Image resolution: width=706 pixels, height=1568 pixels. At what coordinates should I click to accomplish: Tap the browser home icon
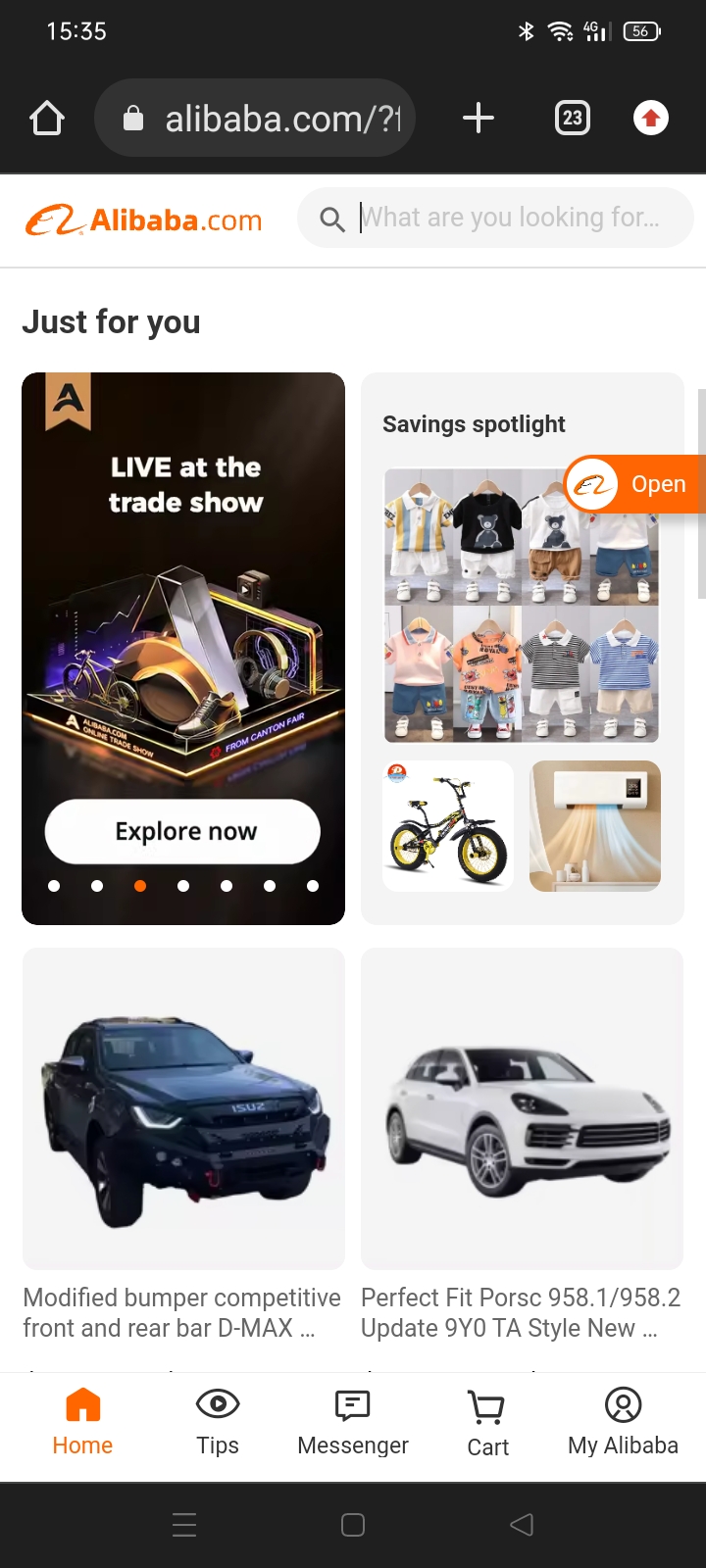(x=47, y=119)
